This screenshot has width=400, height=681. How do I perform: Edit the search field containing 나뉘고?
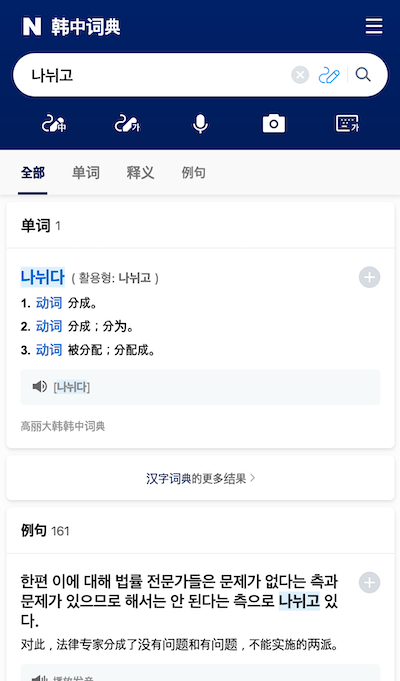152,75
